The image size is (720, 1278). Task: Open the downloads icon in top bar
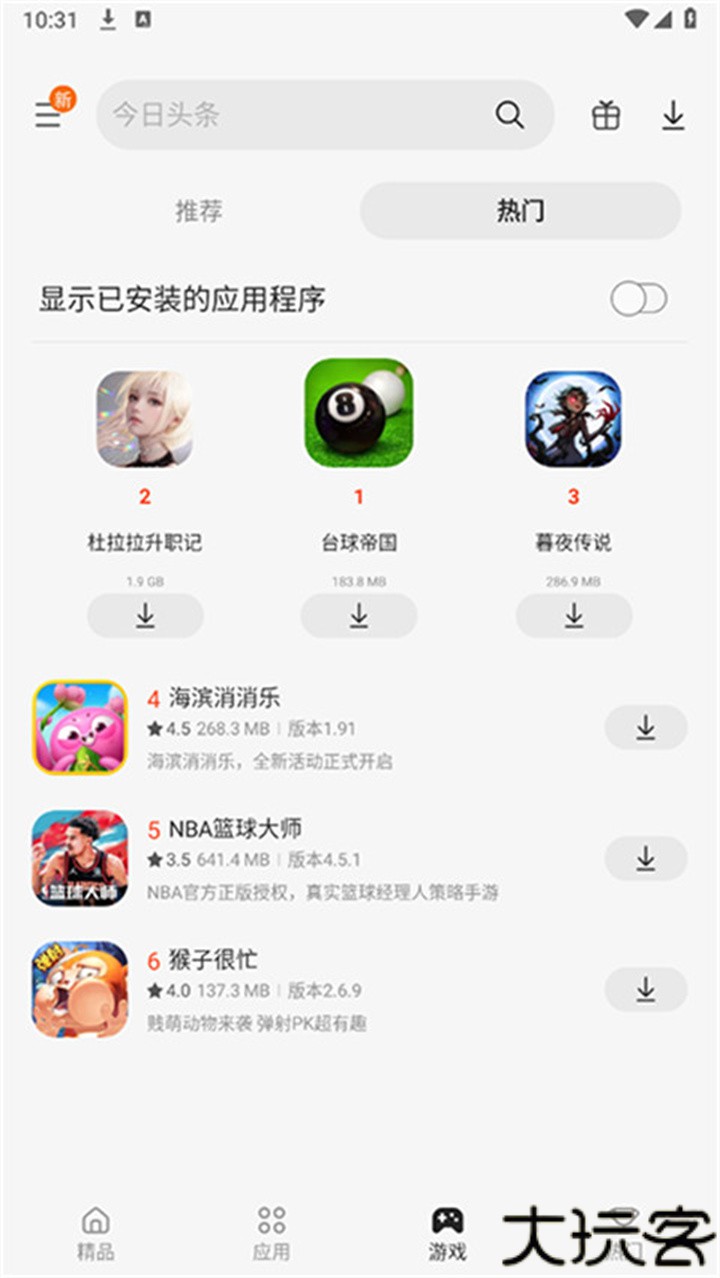click(674, 115)
